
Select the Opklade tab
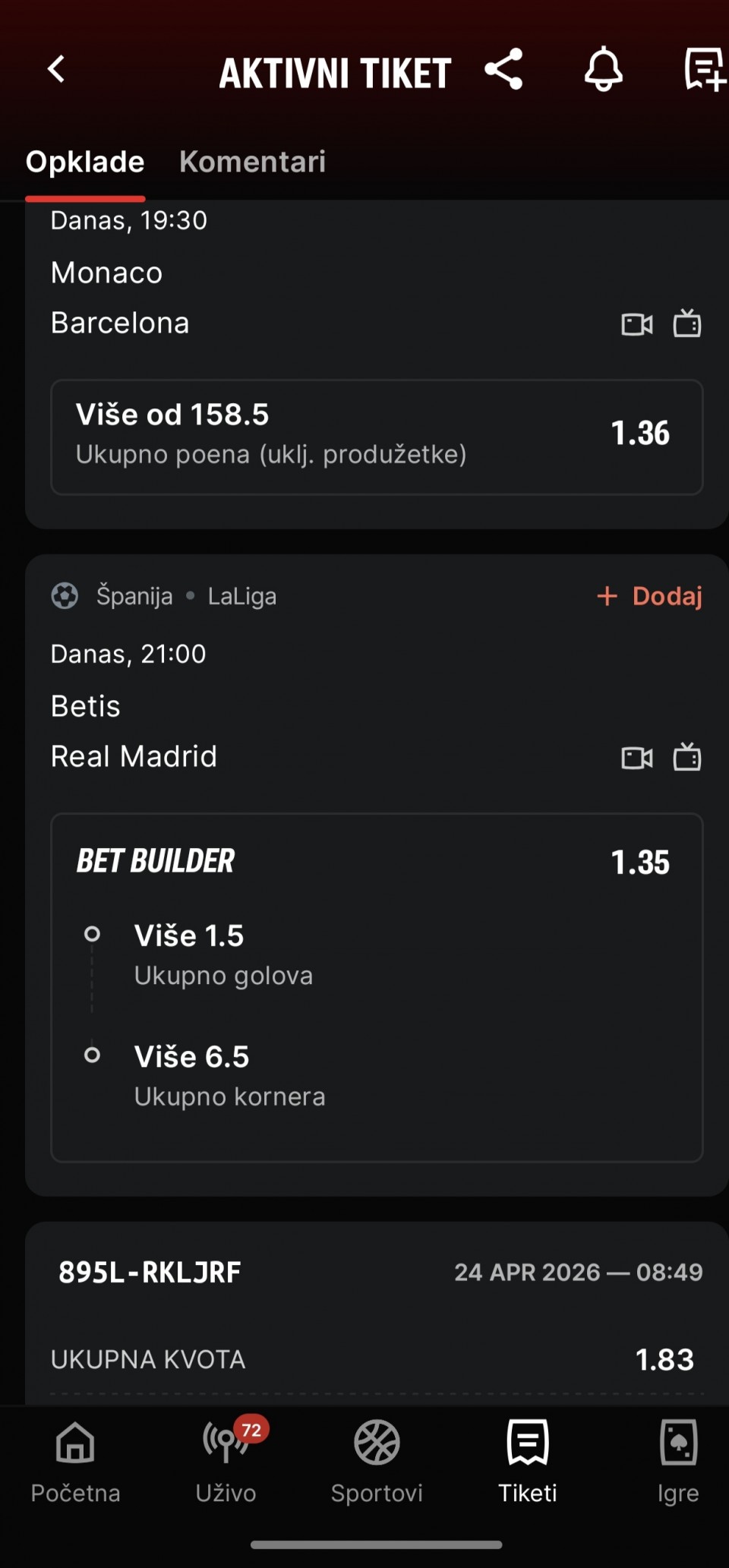(85, 162)
